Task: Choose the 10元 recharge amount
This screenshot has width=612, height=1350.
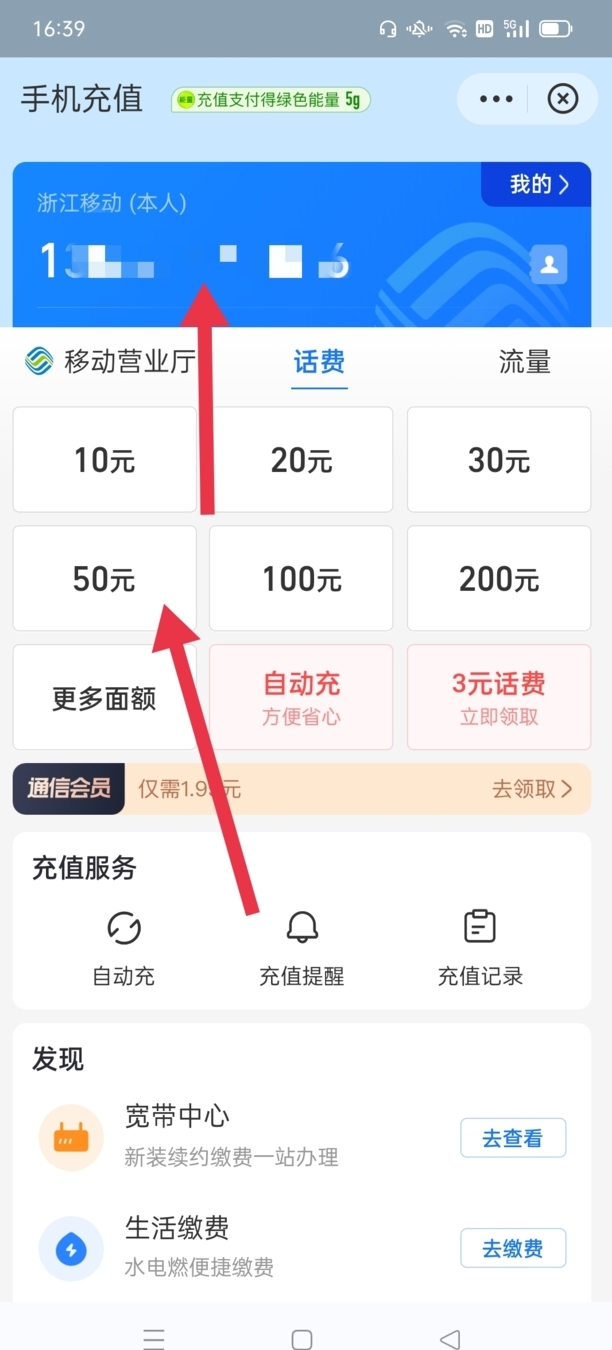Action: (104, 460)
